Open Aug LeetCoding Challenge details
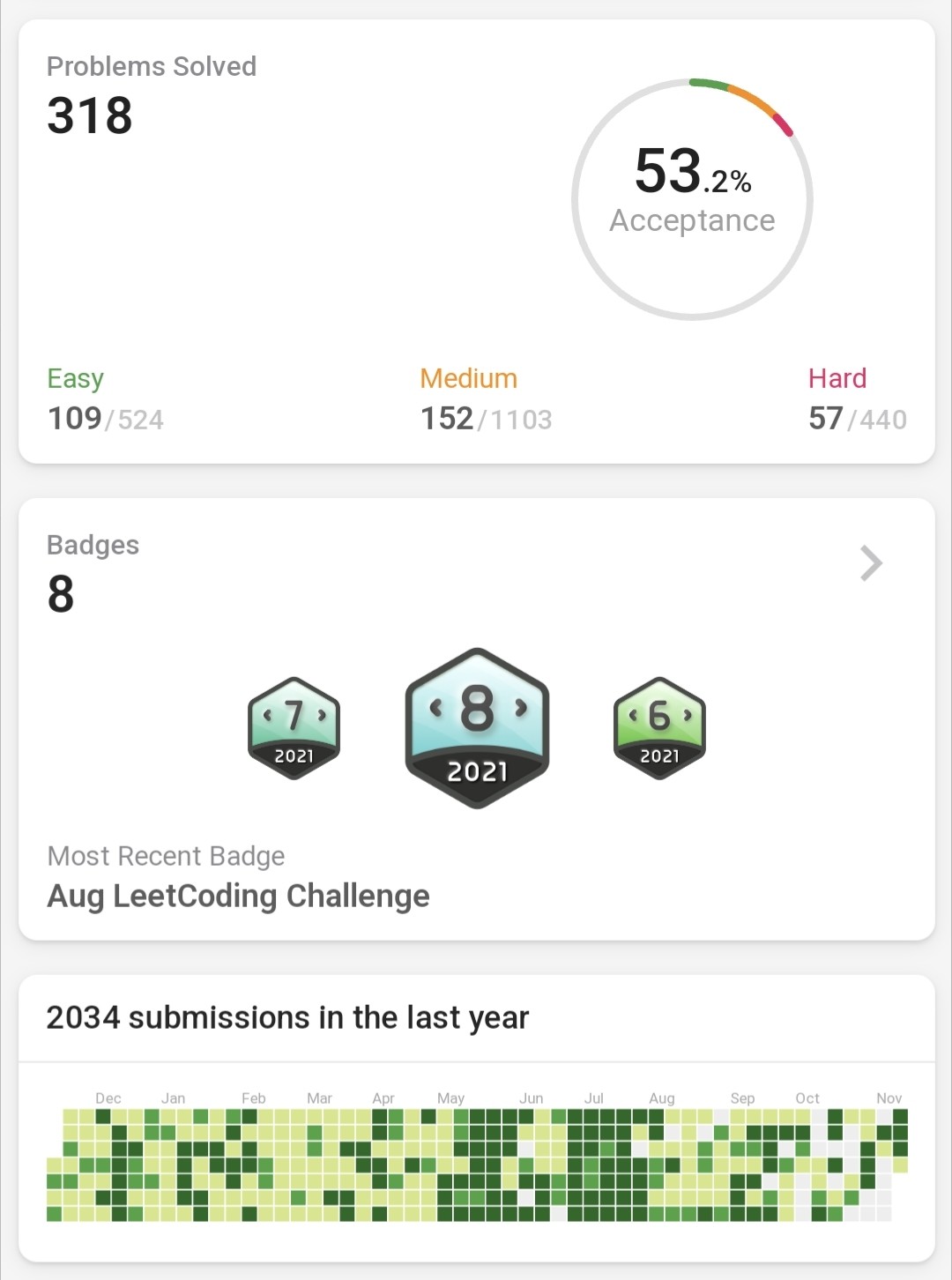Viewport: 952px width, 1280px height. pos(238,896)
